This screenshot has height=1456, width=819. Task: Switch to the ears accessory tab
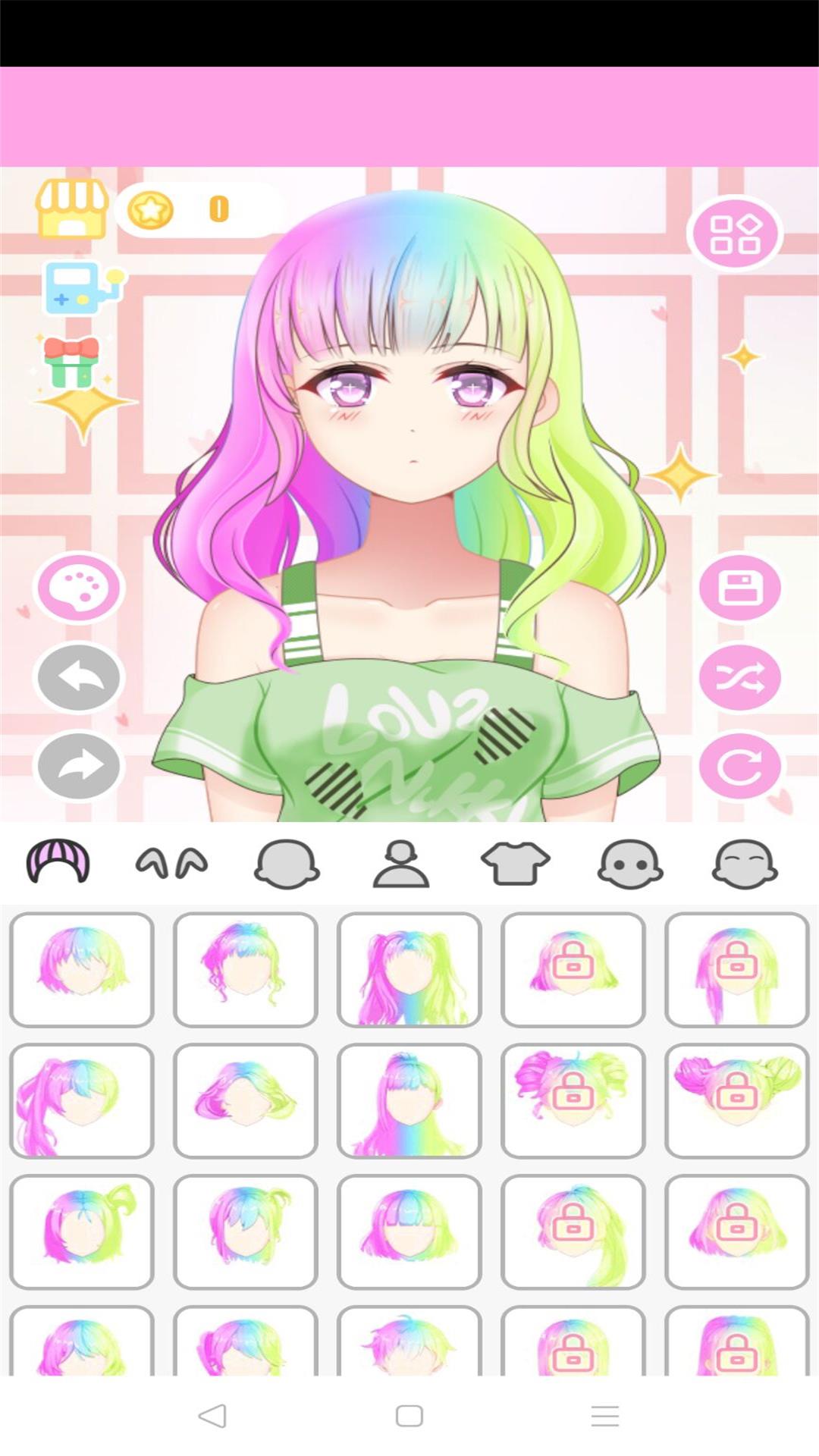pyautogui.click(x=170, y=863)
